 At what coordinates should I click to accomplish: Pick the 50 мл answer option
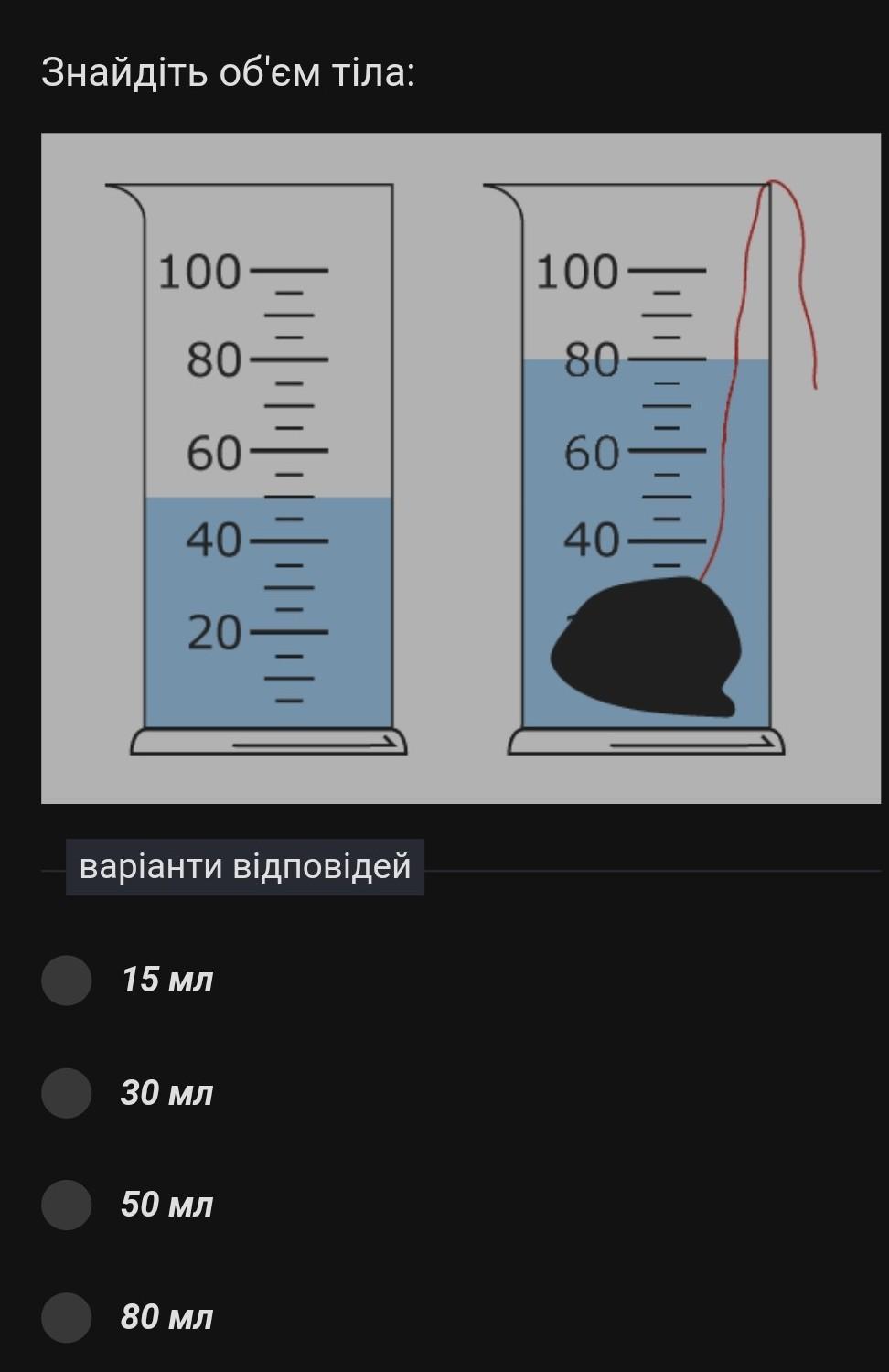point(67,1205)
